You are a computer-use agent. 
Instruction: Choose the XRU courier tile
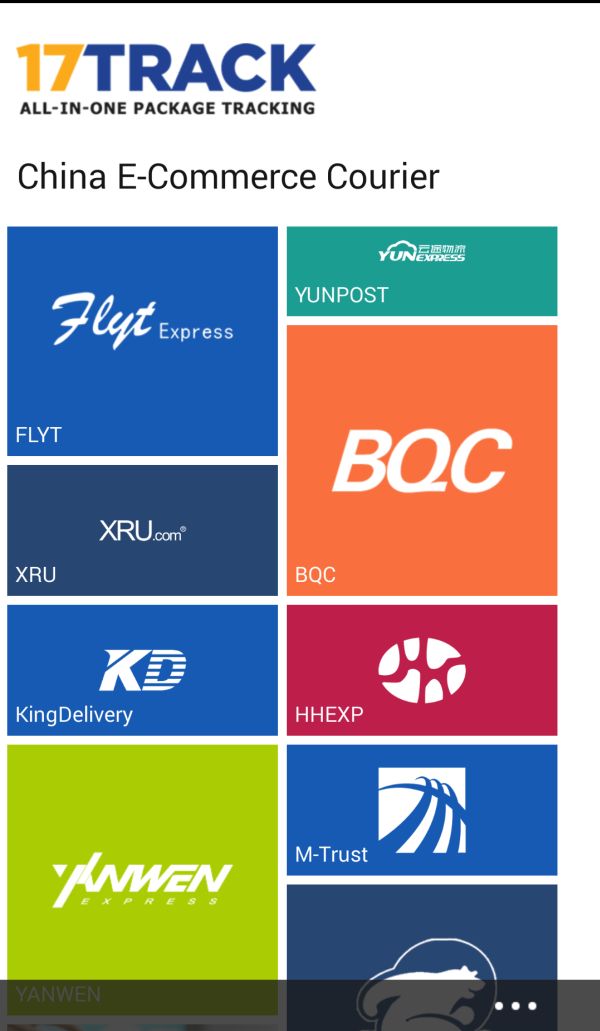click(x=142, y=530)
